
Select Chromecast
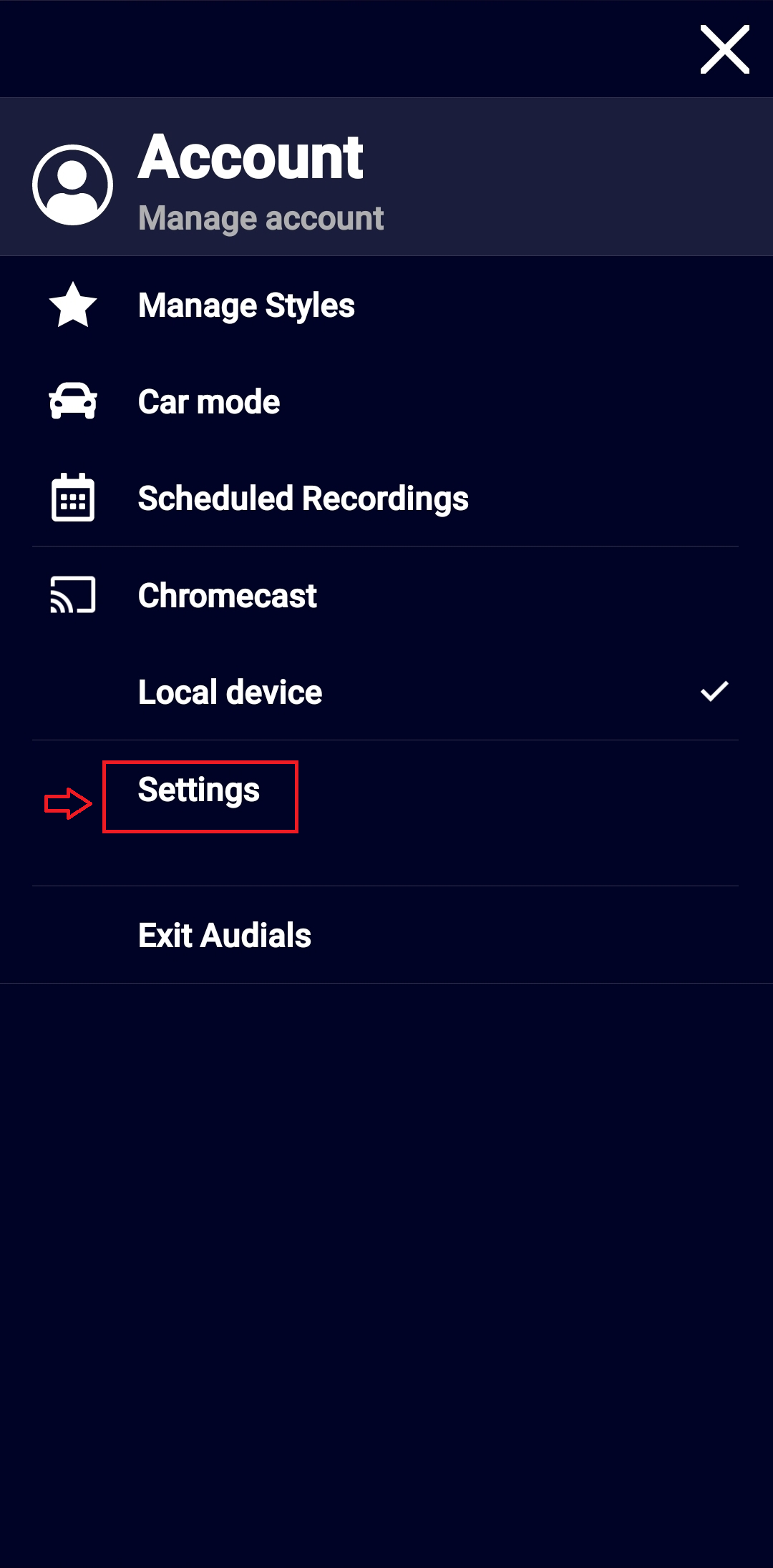386,595
